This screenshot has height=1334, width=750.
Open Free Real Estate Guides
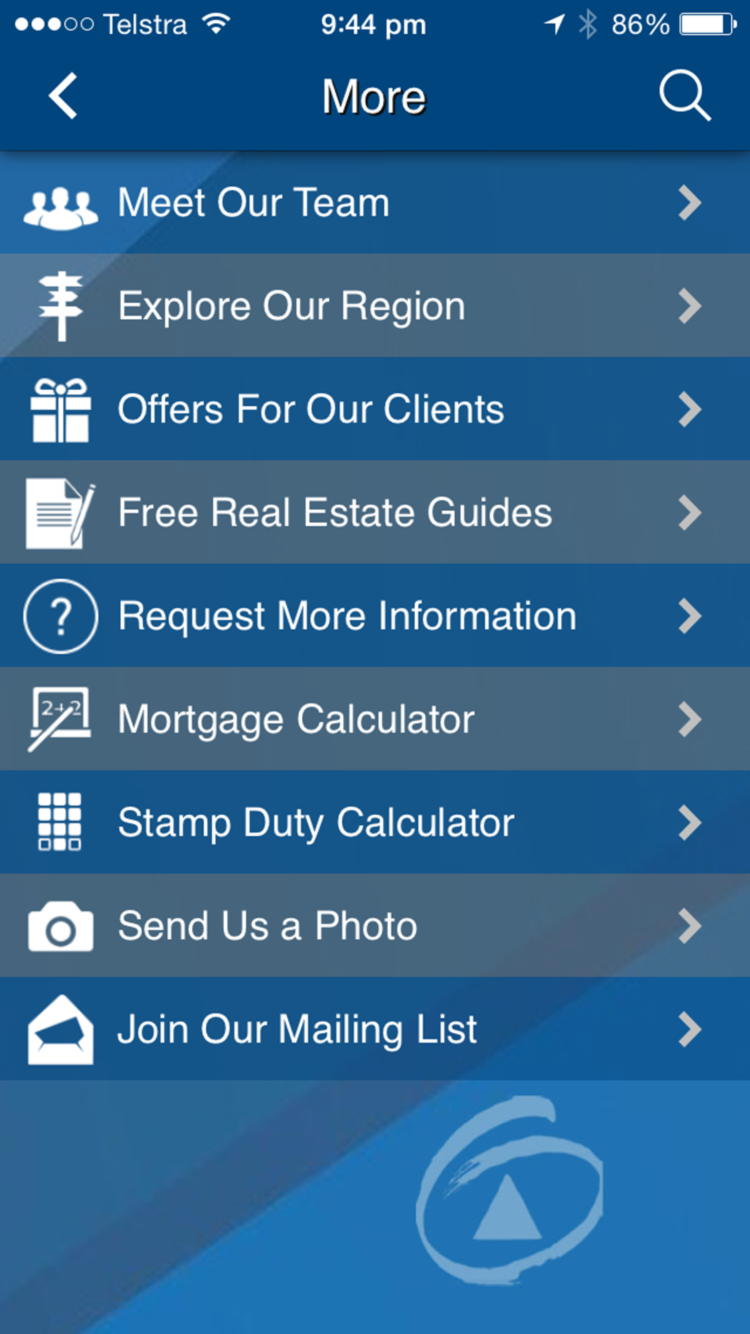click(375, 512)
